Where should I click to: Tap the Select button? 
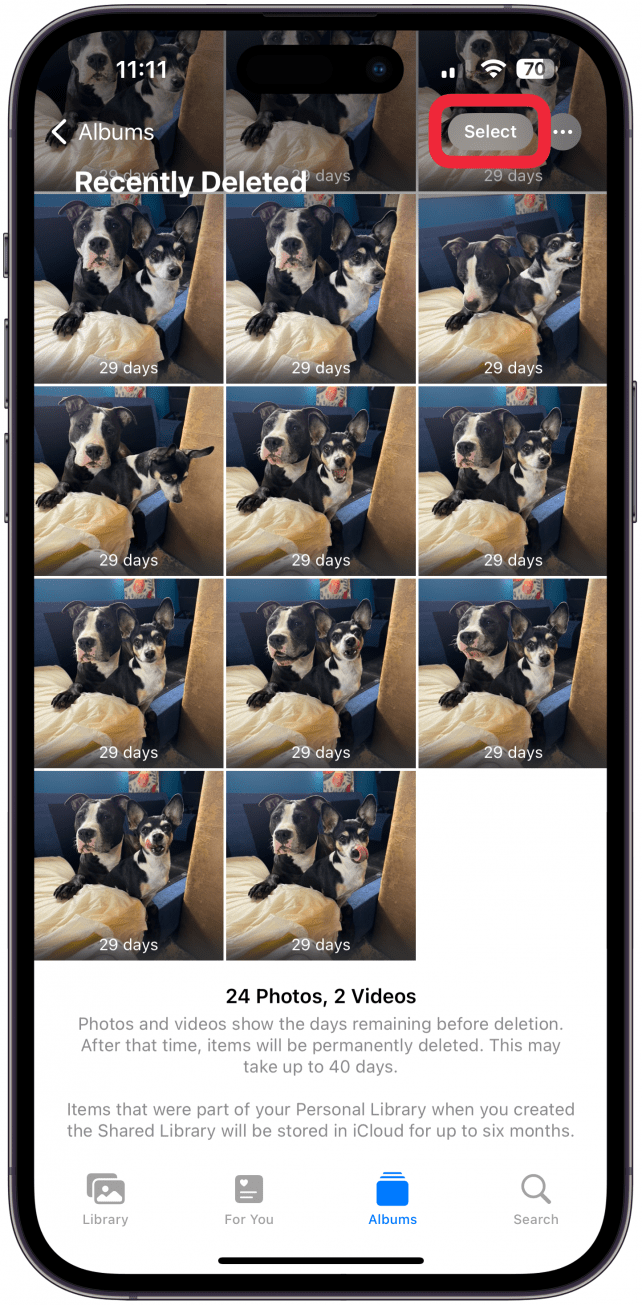pyautogui.click(x=490, y=132)
